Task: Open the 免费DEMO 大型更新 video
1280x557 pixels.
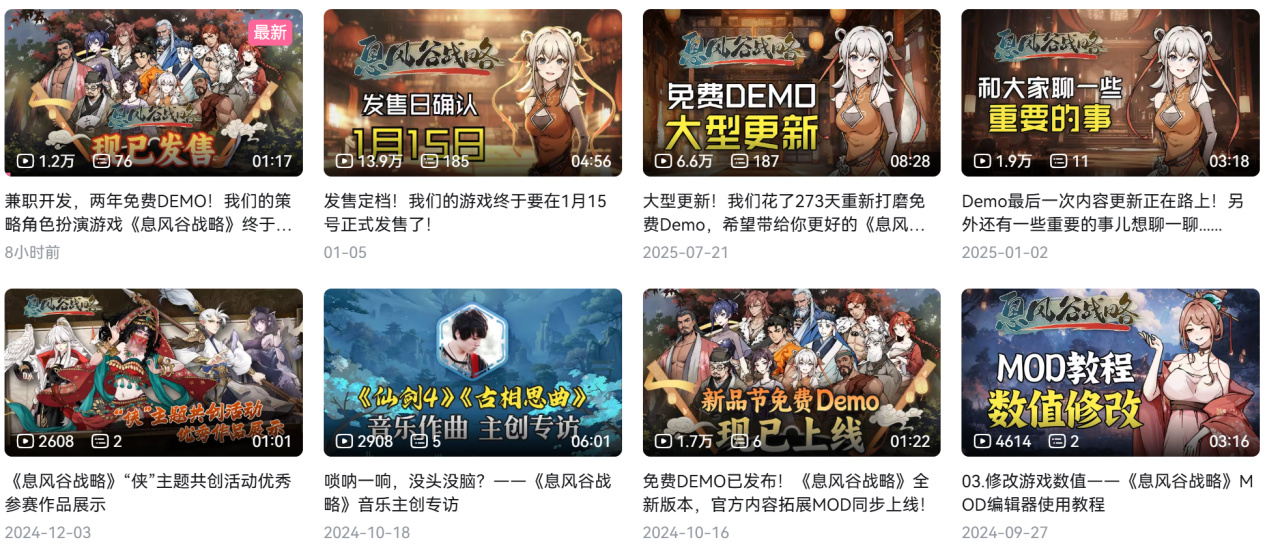Action: pyautogui.click(x=792, y=93)
